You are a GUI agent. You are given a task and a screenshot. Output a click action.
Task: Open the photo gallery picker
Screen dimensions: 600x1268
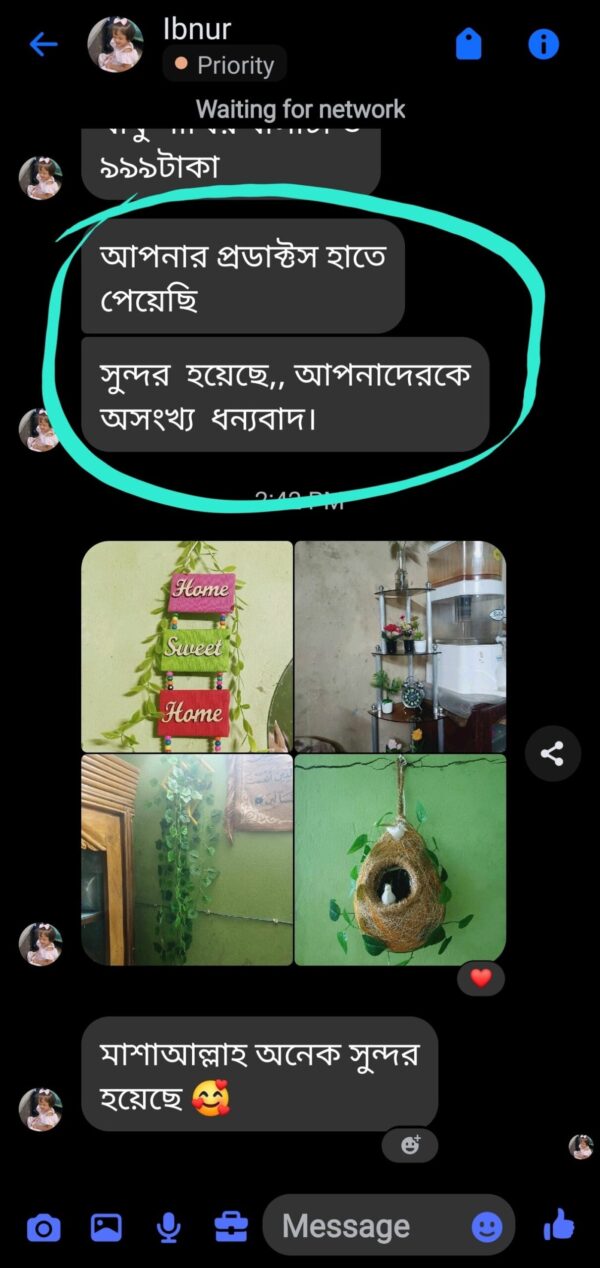pyautogui.click(x=106, y=1227)
